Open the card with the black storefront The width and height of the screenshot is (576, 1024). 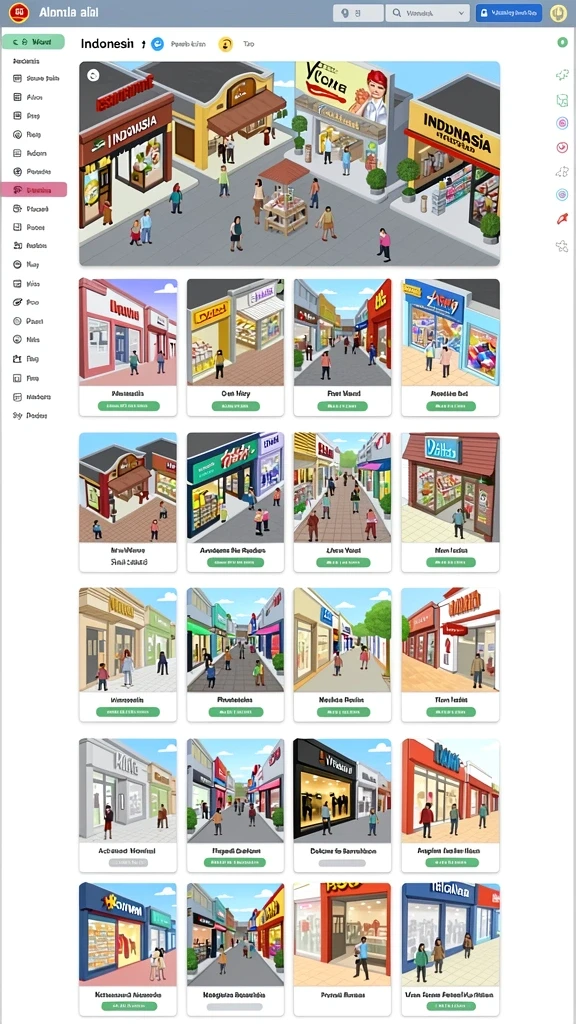coord(342,805)
